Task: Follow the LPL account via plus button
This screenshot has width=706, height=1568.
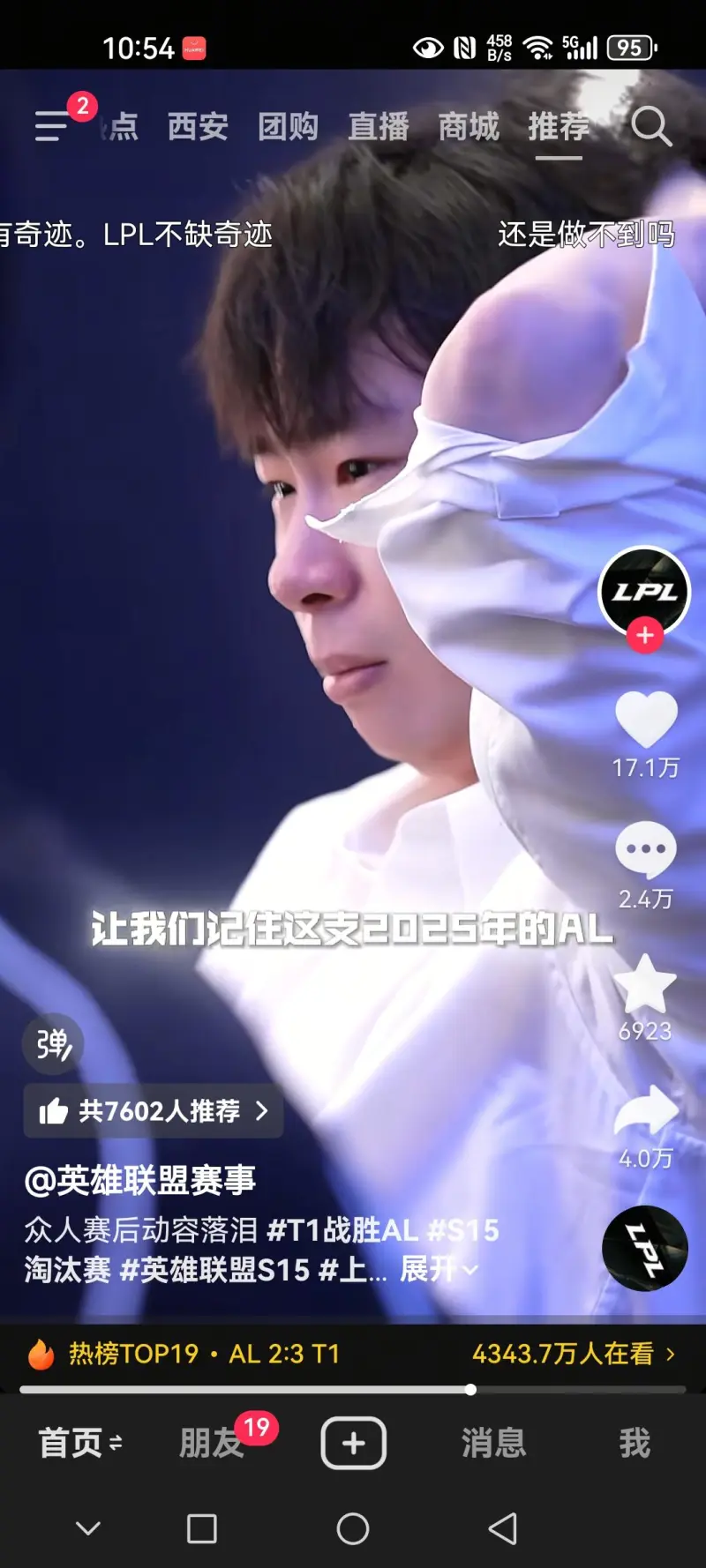Action: click(x=645, y=635)
